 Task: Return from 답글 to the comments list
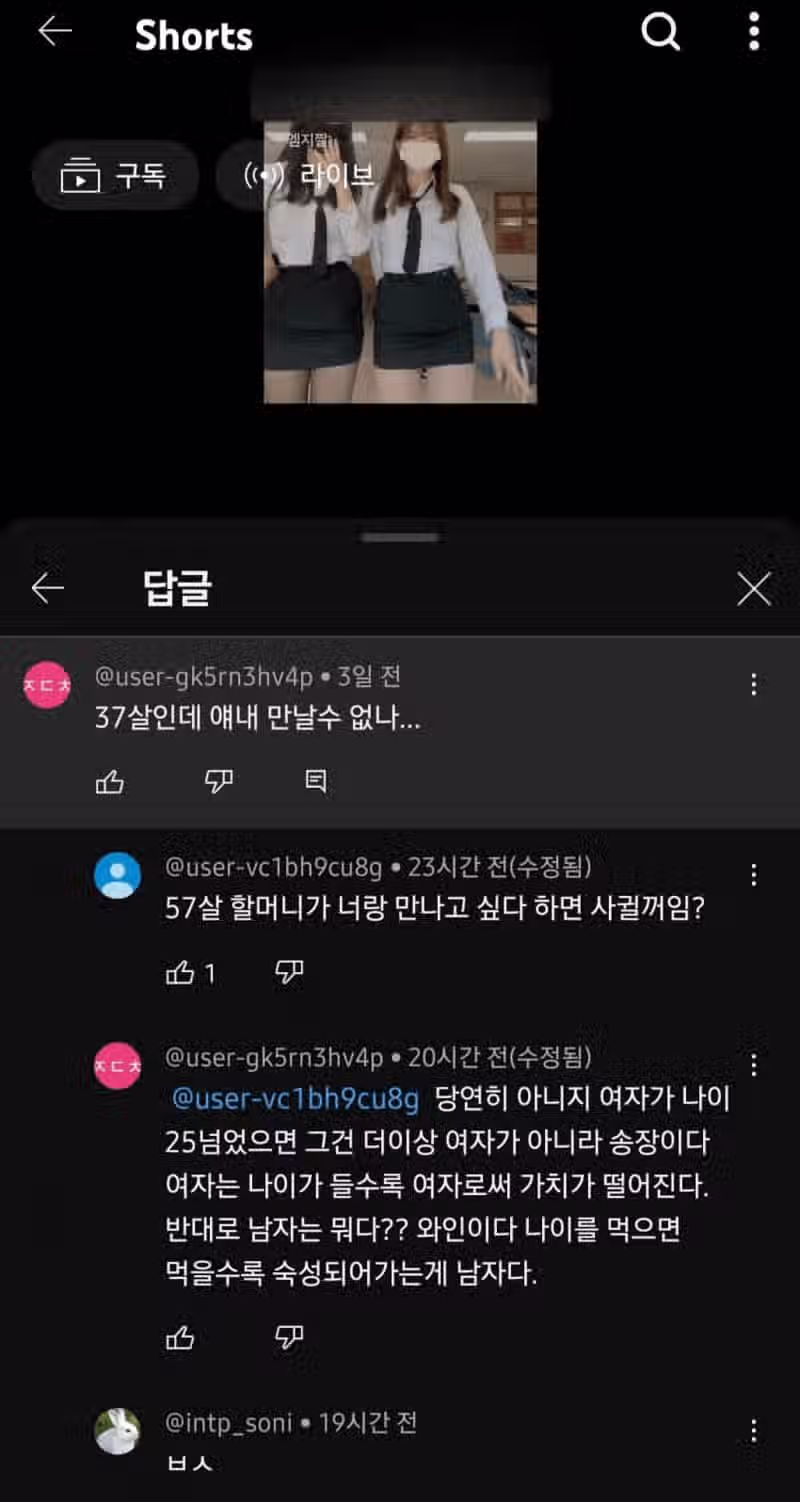[x=48, y=588]
